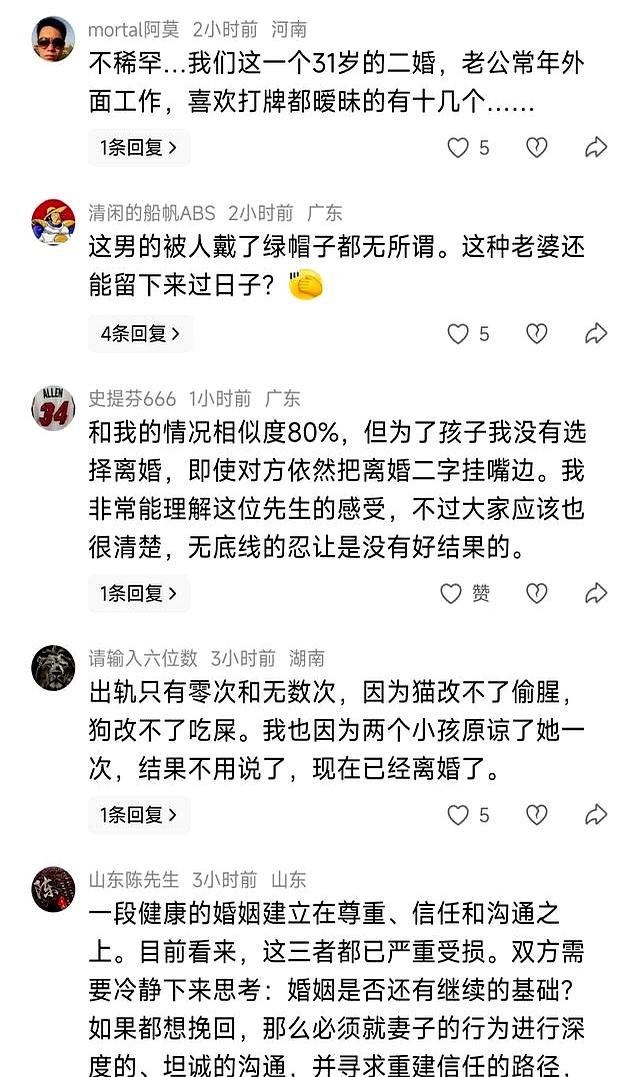This screenshot has width=640, height=1077.
Task: Dislike 请输入六位数's comment
Action: coord(536,815)
